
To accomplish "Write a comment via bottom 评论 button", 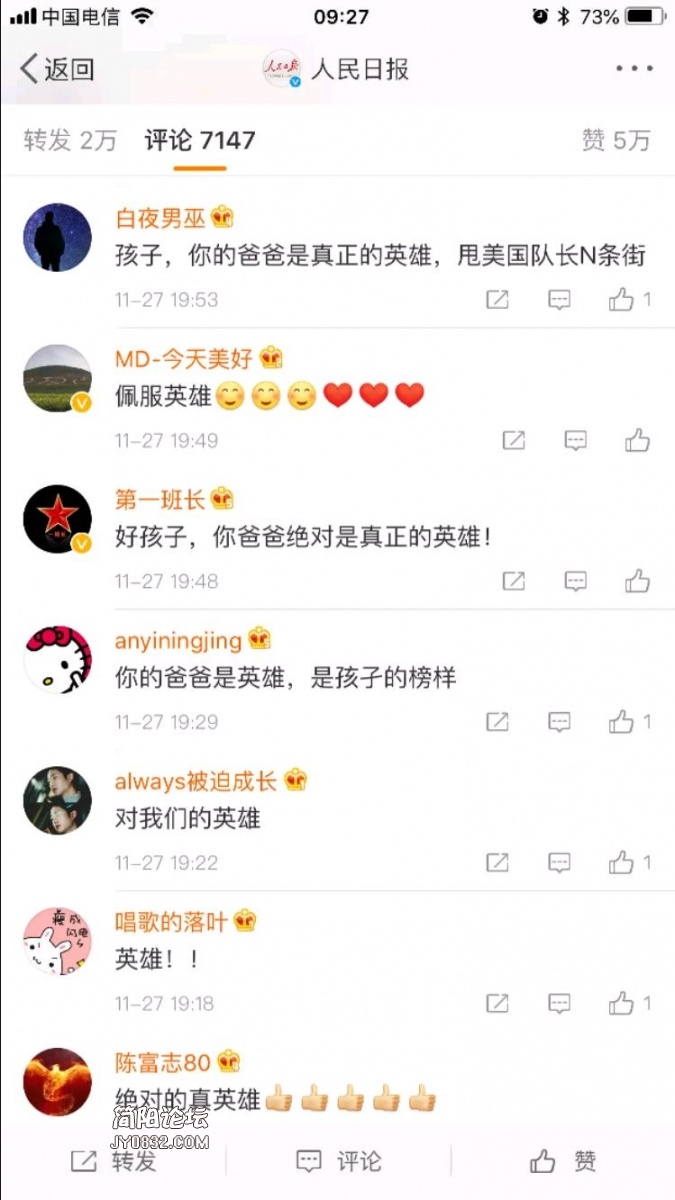I will coord(339,1161).
